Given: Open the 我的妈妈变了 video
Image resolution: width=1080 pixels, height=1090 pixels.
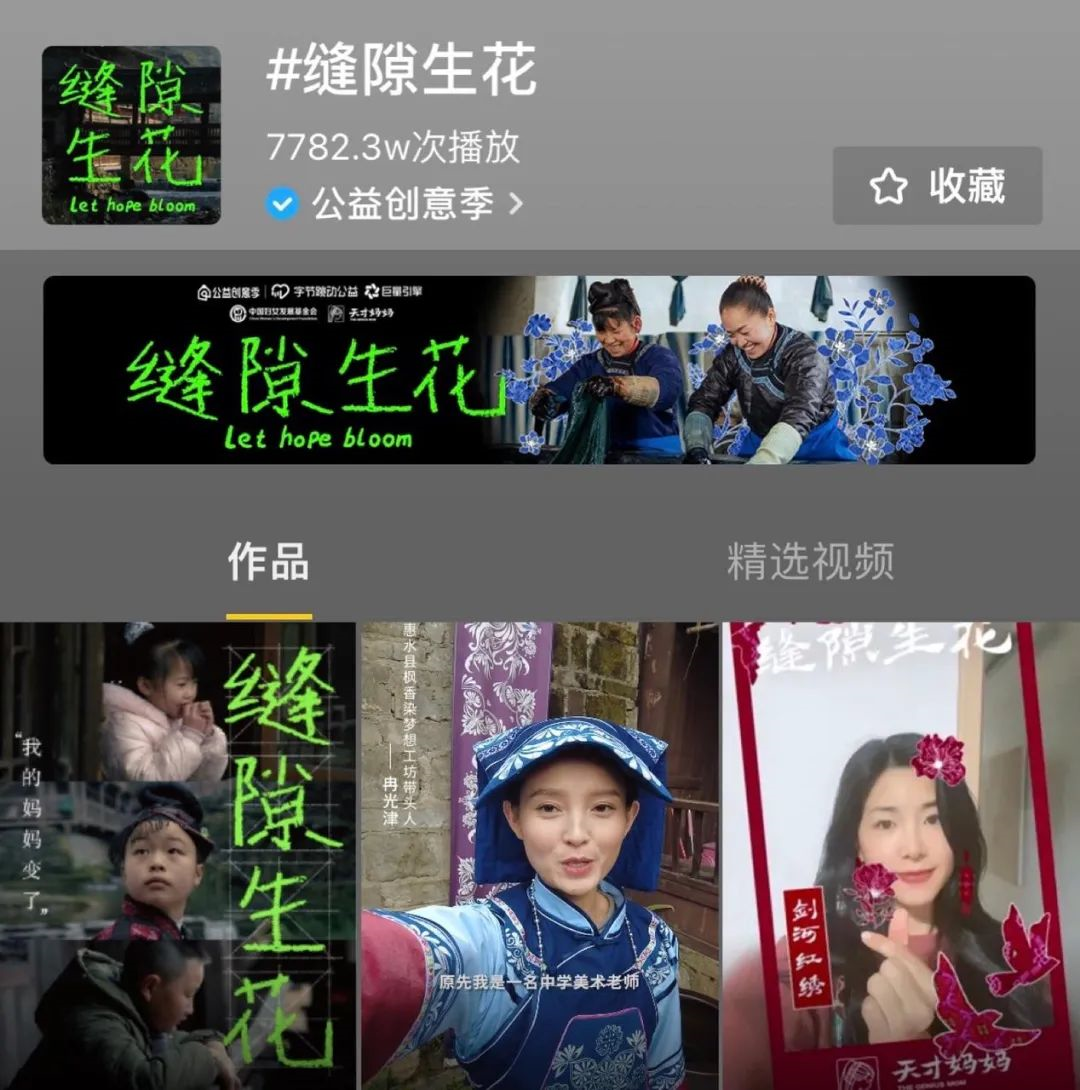Looking at the screenshot, I should click(x=178, y=855).
